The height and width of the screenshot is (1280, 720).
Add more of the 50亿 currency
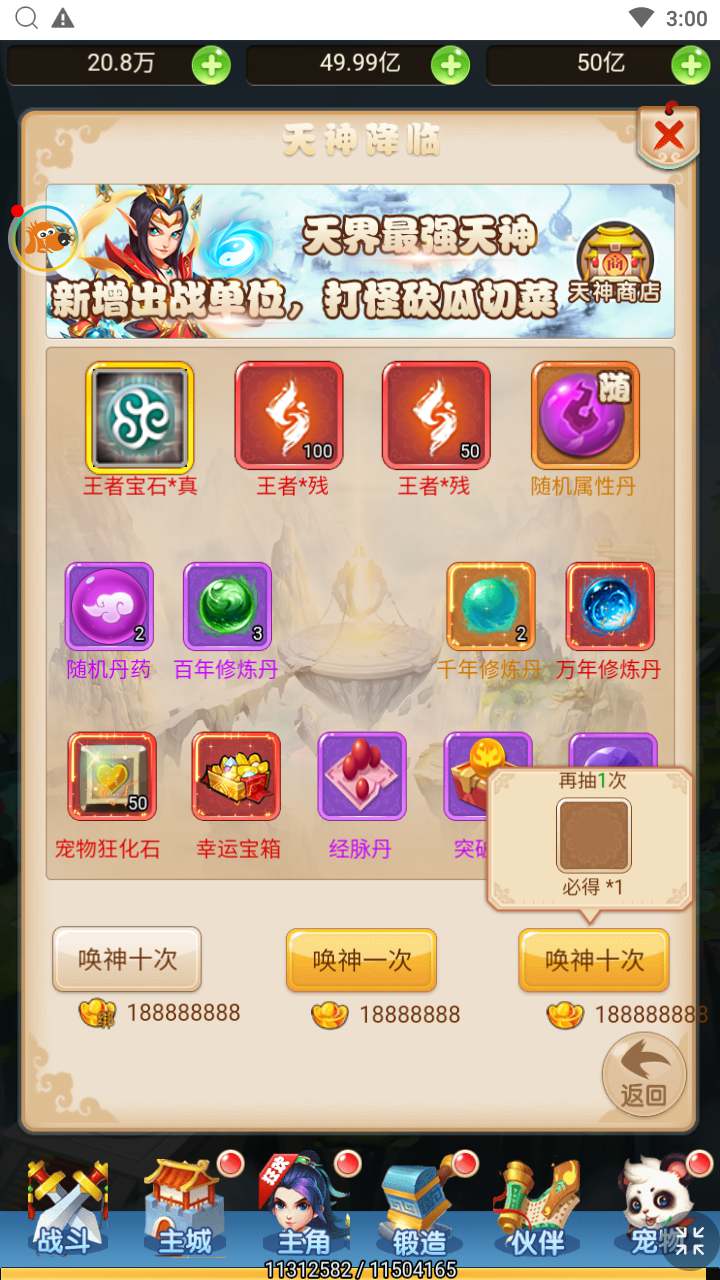[x=690, y=66]
